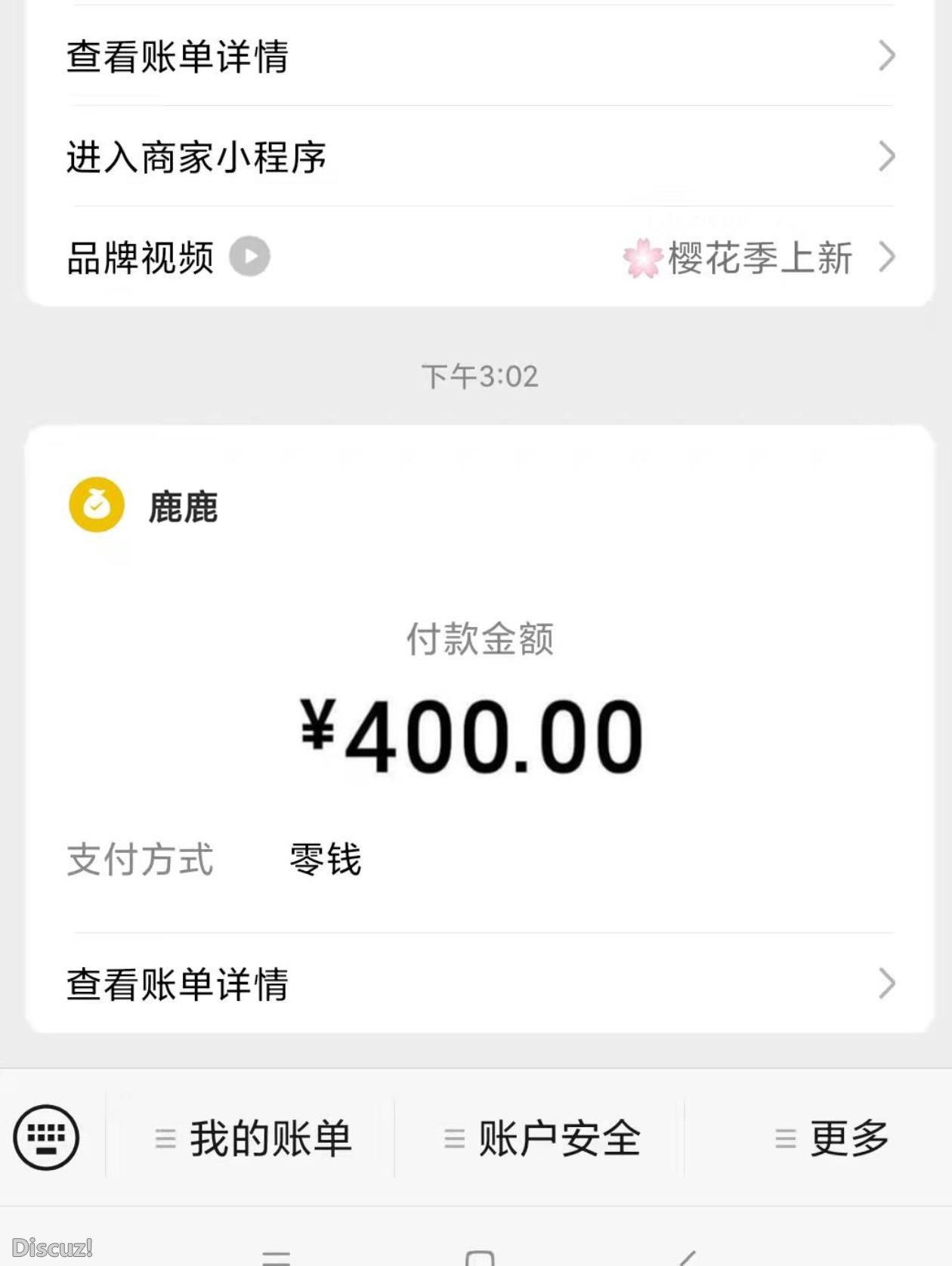
Task: Open the 账户安全 menu
Action: pos(542,1138)
